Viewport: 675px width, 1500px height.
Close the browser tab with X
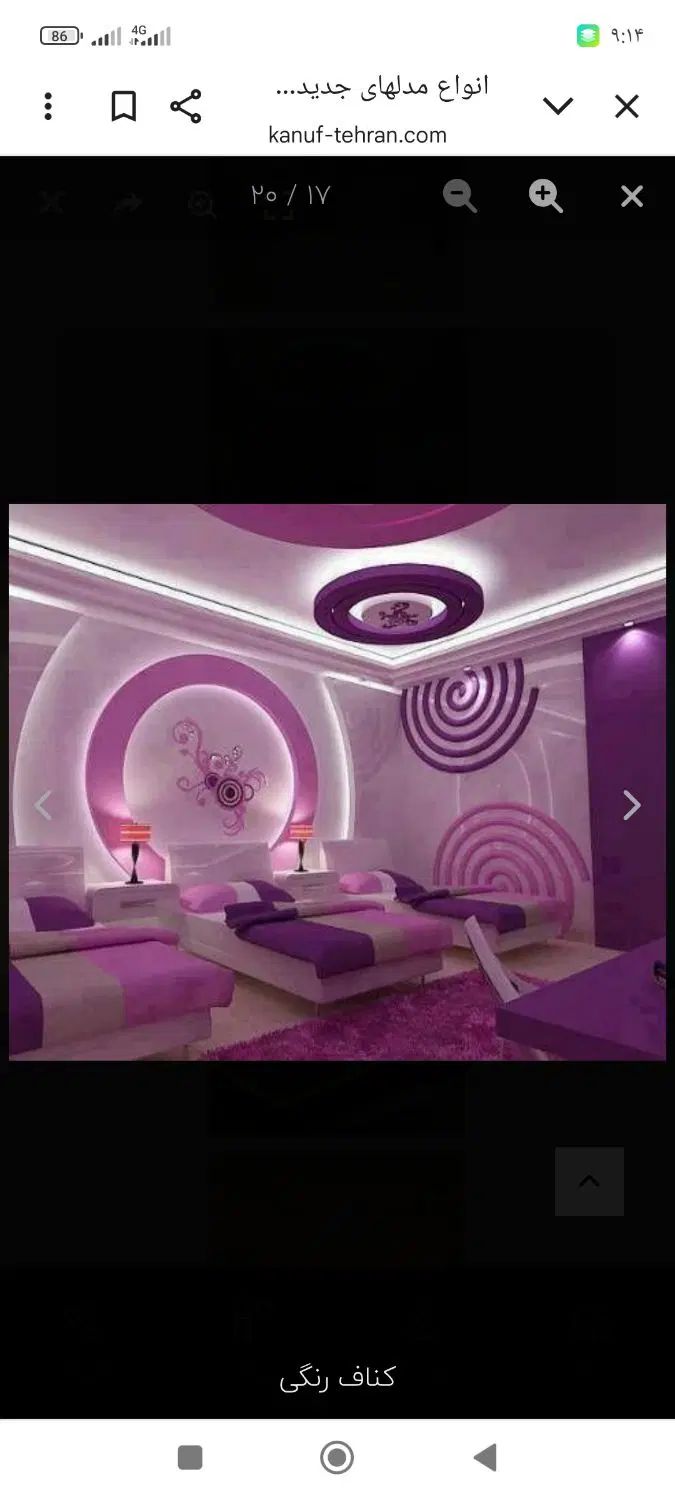tap(627, 106)
